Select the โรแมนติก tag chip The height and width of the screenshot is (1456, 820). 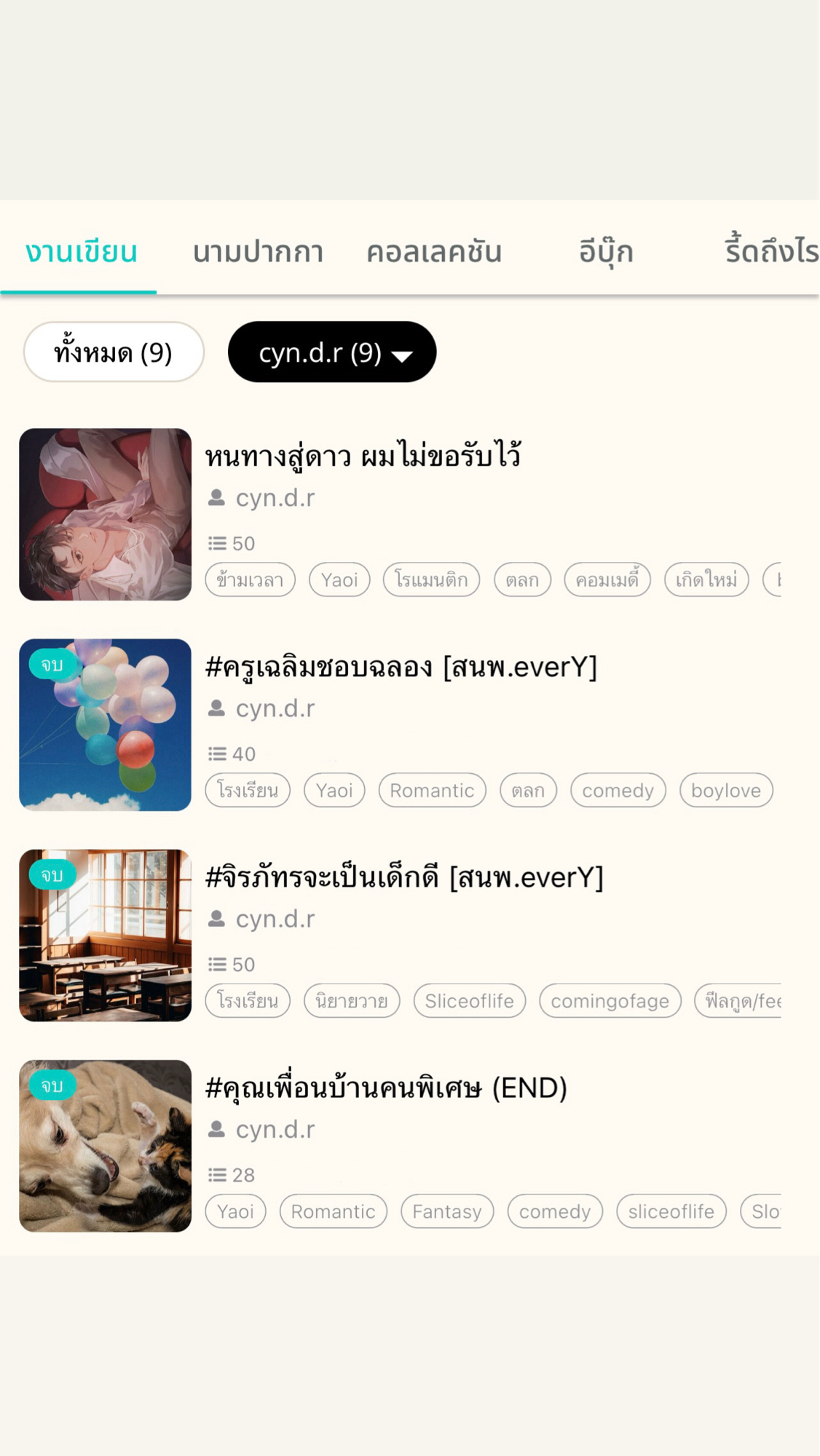coord(431,580)
